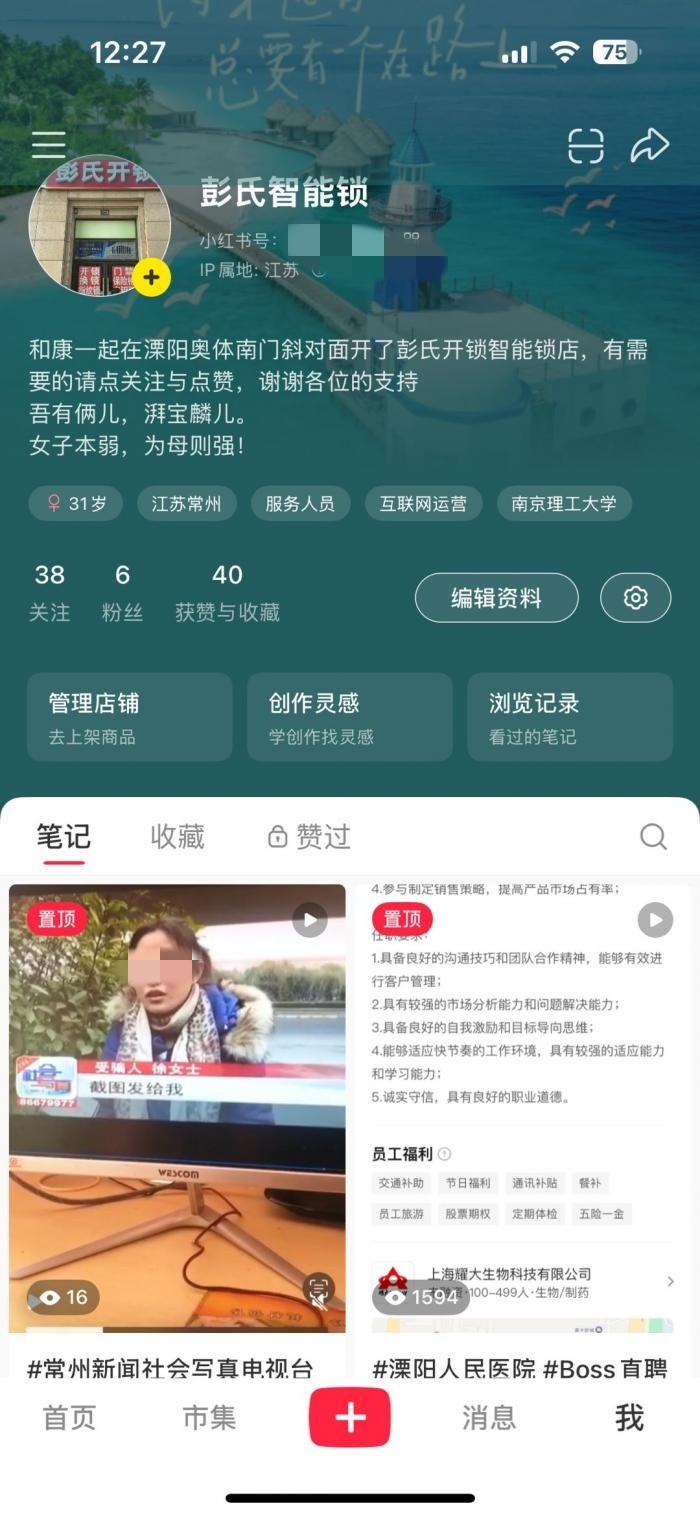
Task: Open 创作灵感 card
Action: [x=349, y=717]
